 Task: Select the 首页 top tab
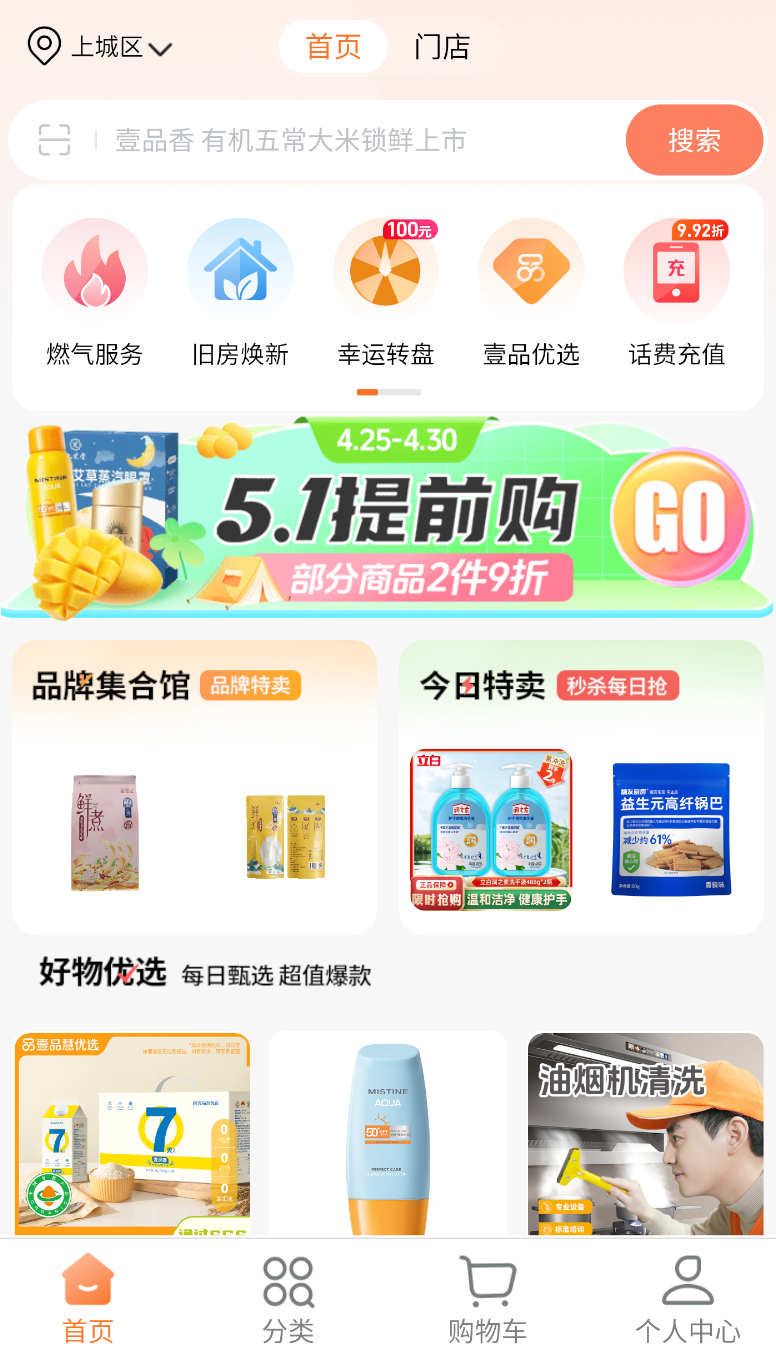pyautogui.click(x=333, y=47)
